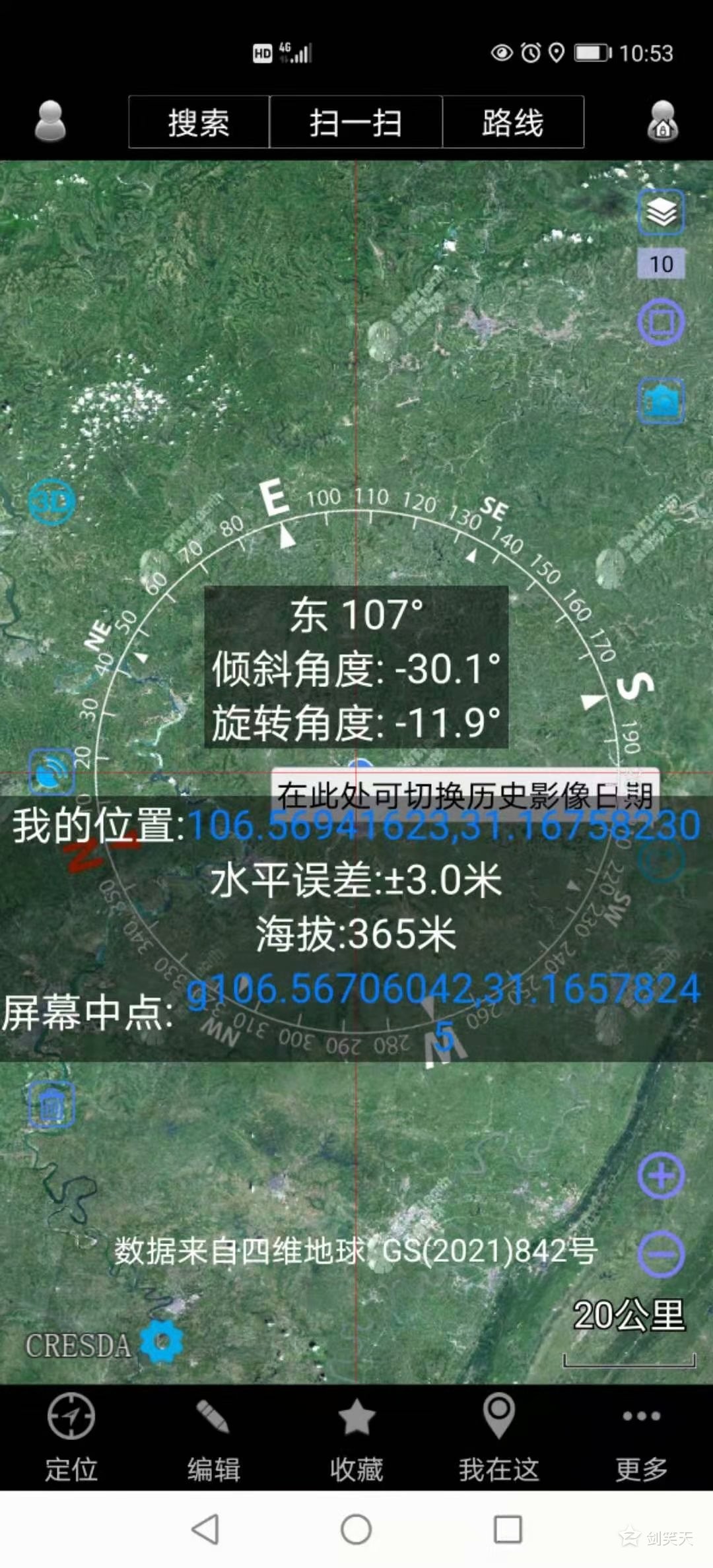Open the map layers selector
The width and height of the screenshot is (713, 1568).
(x=661, y=212)
